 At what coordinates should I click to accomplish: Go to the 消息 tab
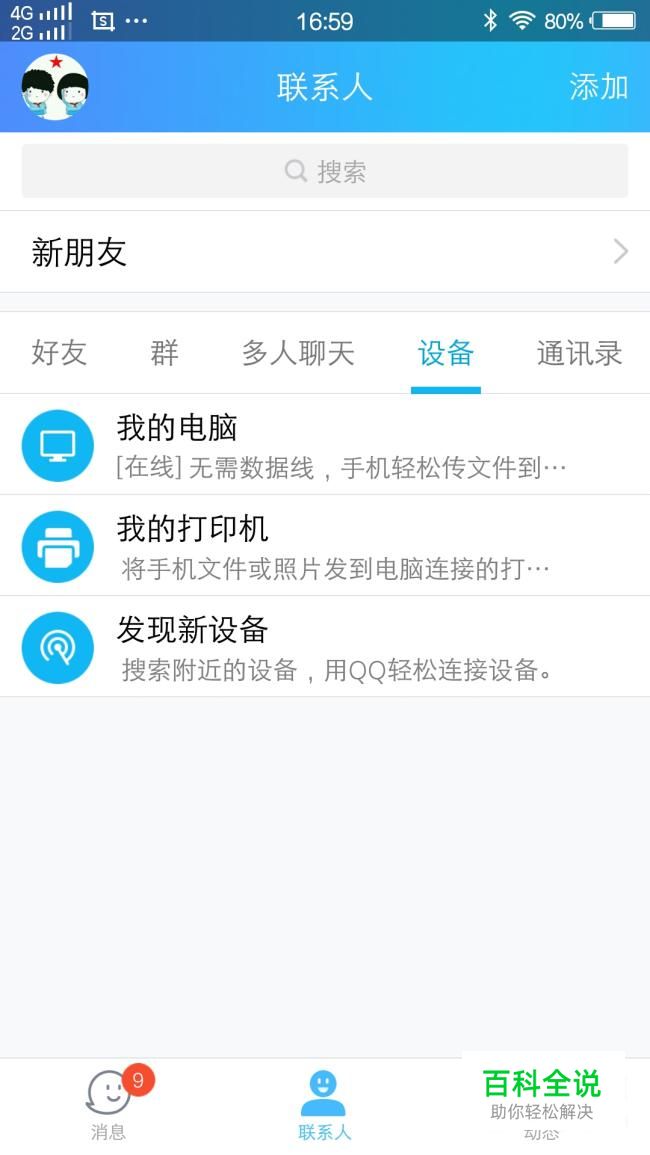[108, 1105]
